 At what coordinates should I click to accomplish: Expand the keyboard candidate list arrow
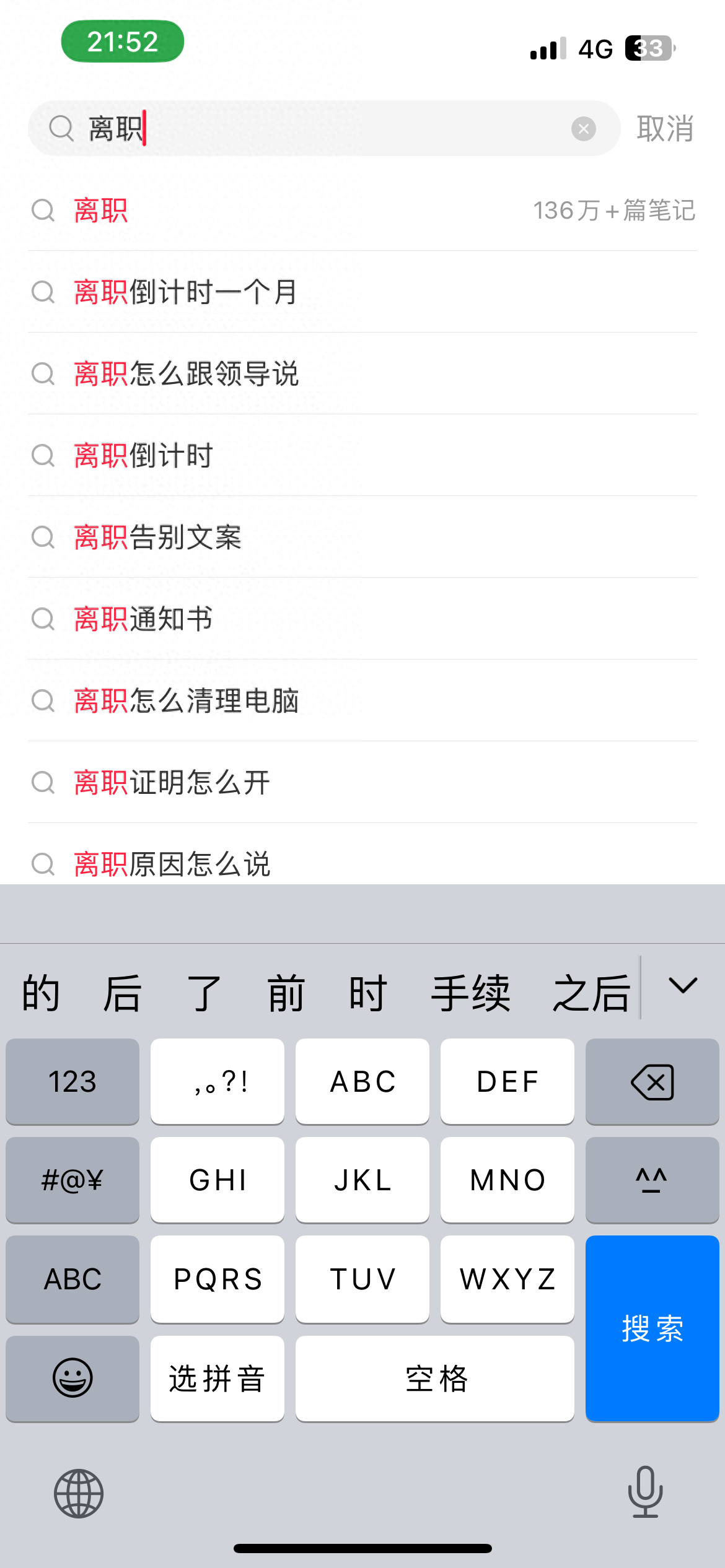pos(683,986)
